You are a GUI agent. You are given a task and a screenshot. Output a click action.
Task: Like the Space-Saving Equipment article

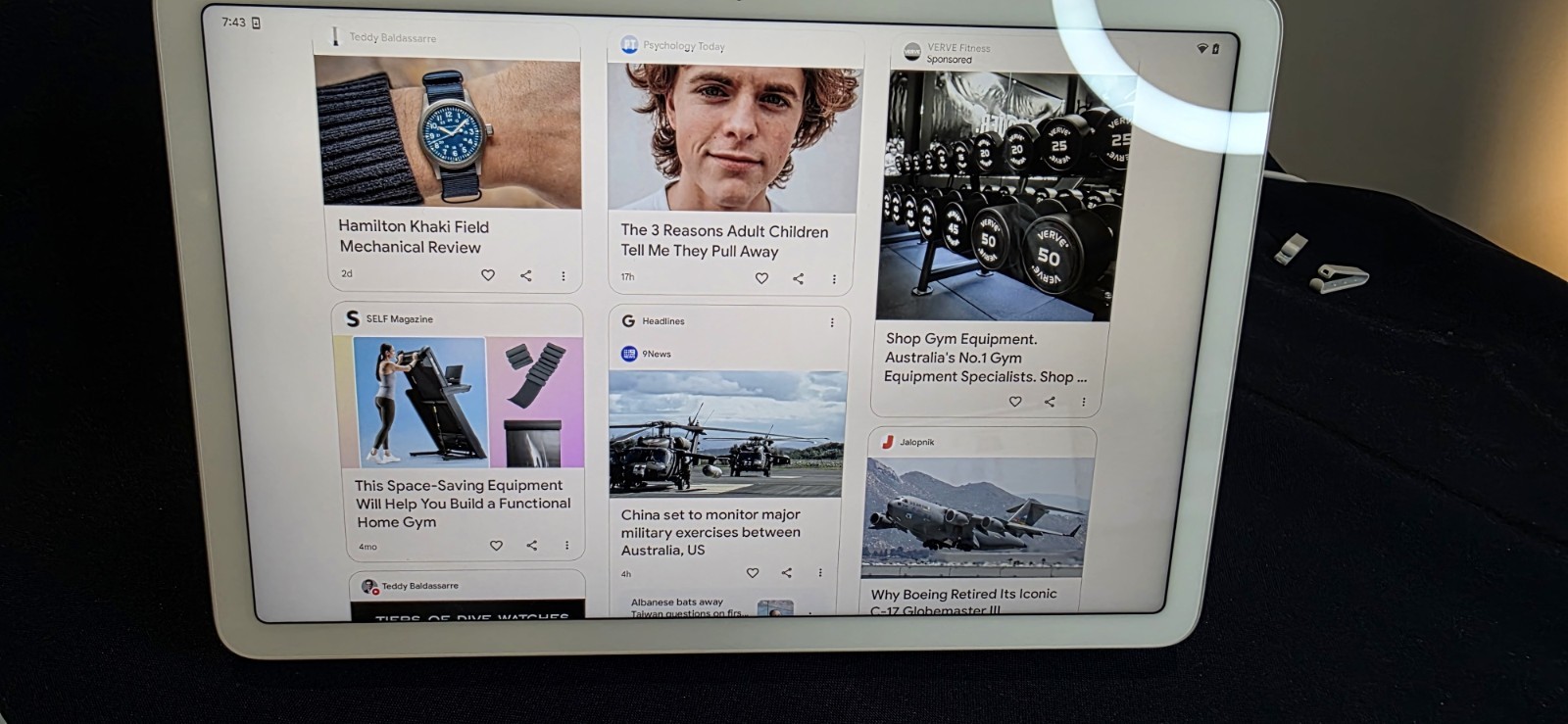pyautogui.click(x=496, y=546)
